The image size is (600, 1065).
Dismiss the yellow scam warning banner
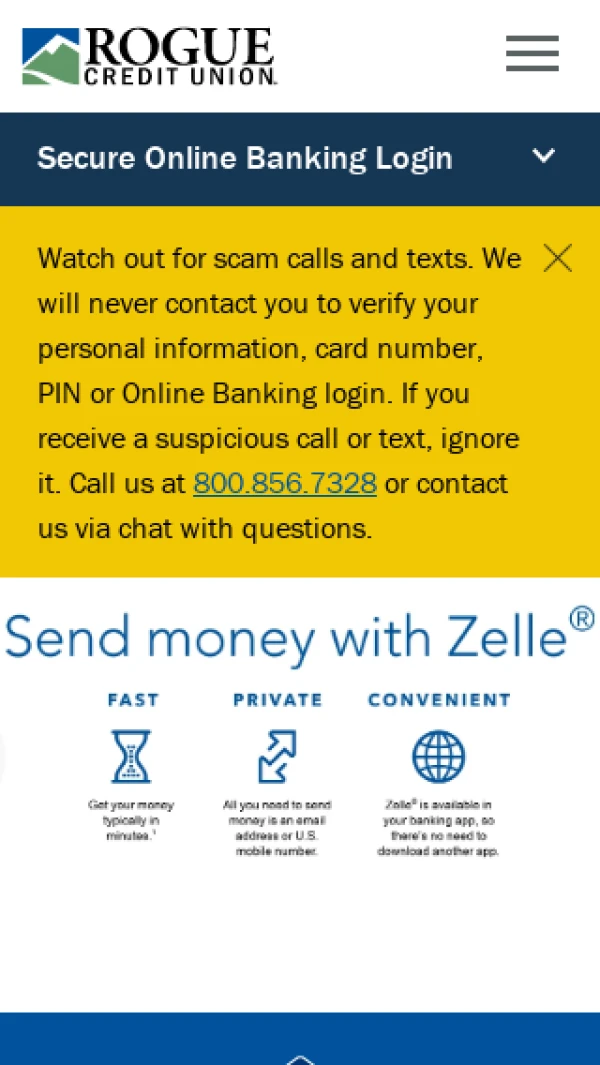(x=557, y=258)
